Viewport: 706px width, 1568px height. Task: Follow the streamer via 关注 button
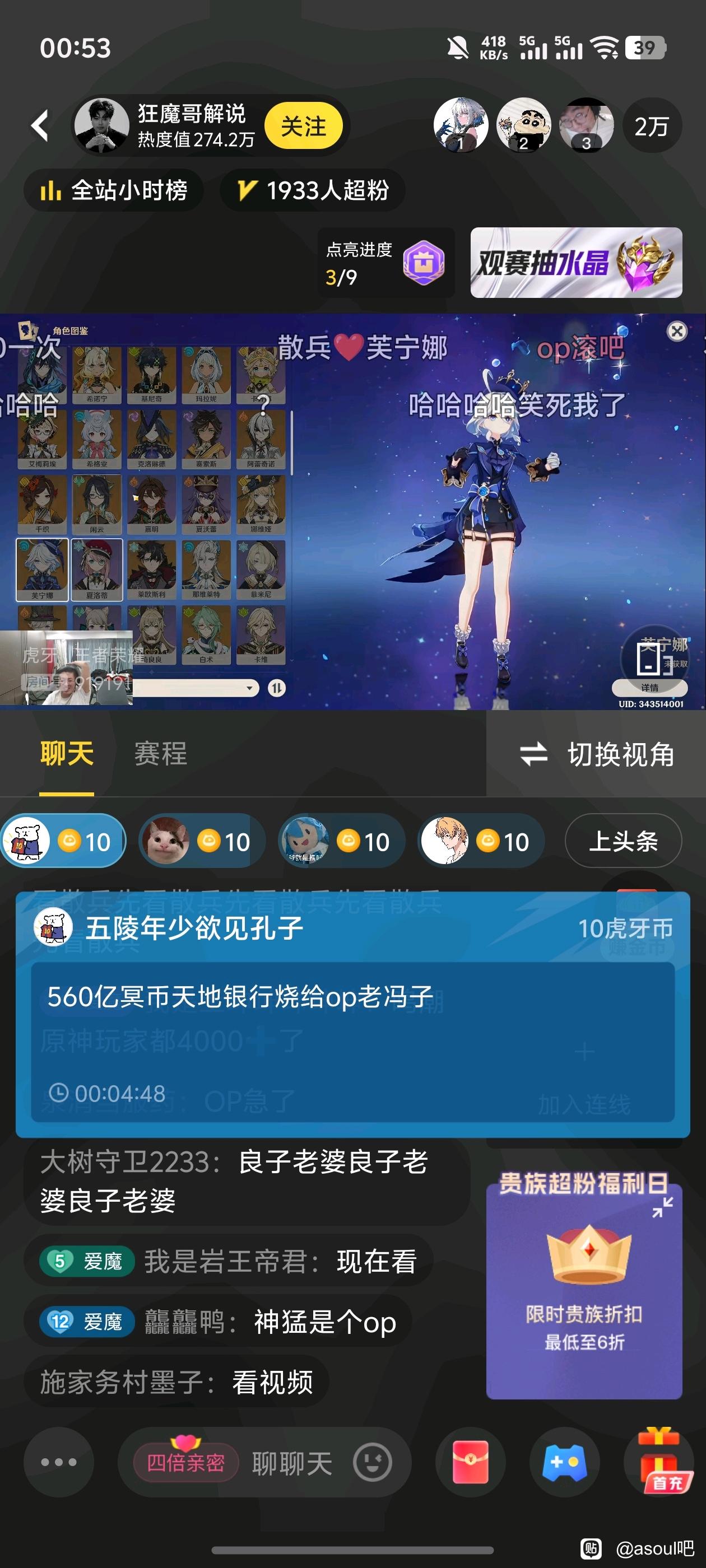click(x=303, y=127)
